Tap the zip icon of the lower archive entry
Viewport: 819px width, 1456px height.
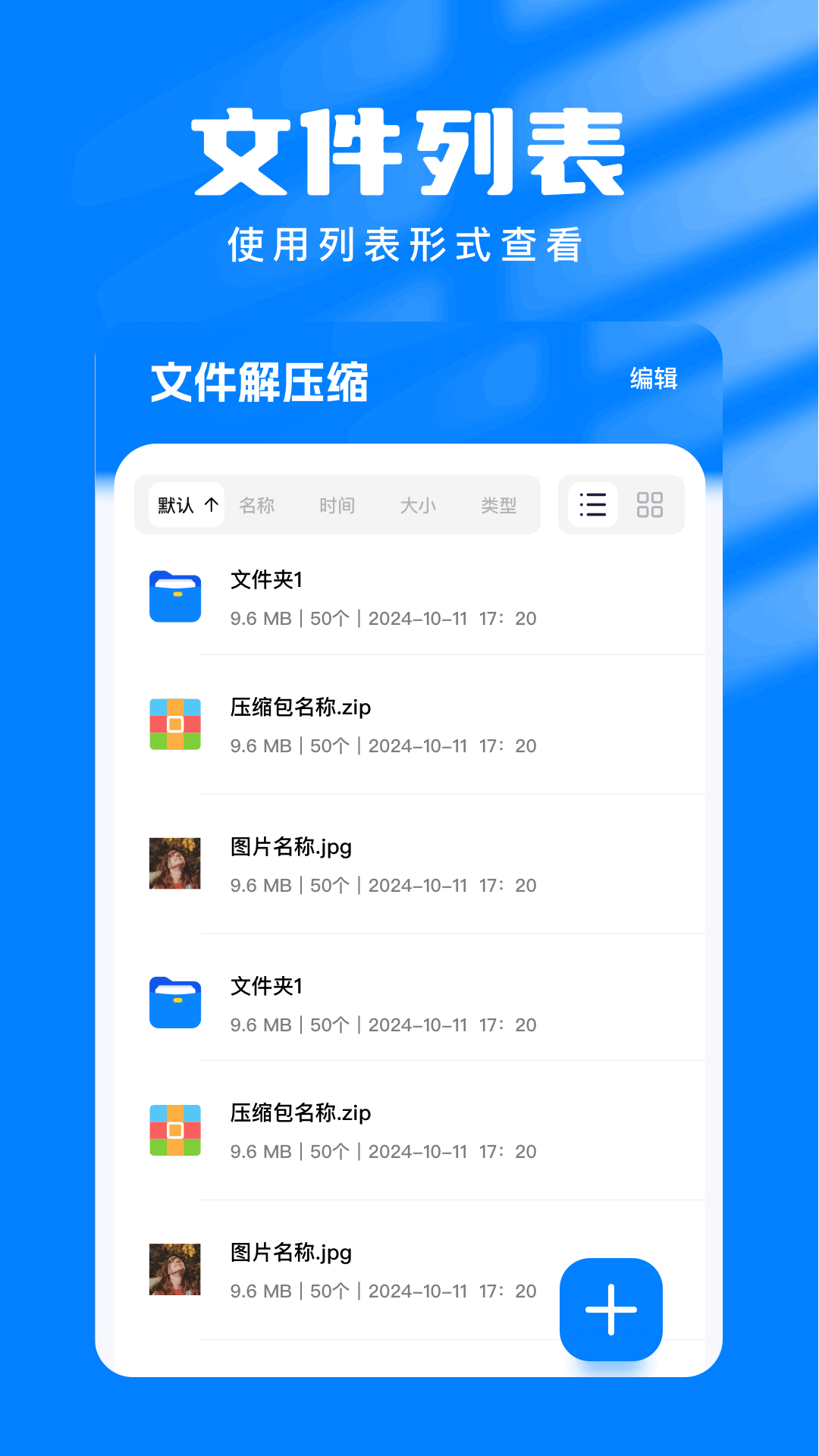pos(175,1131)
